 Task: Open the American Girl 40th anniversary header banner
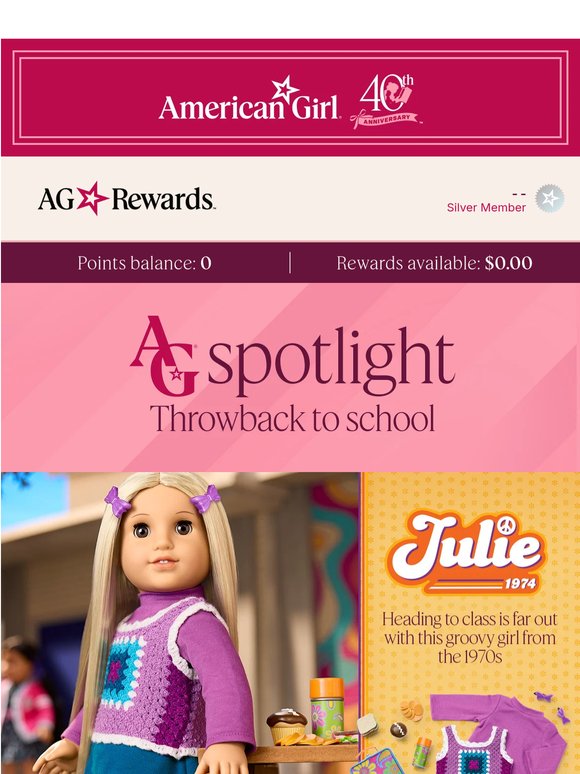click(290, 97)
